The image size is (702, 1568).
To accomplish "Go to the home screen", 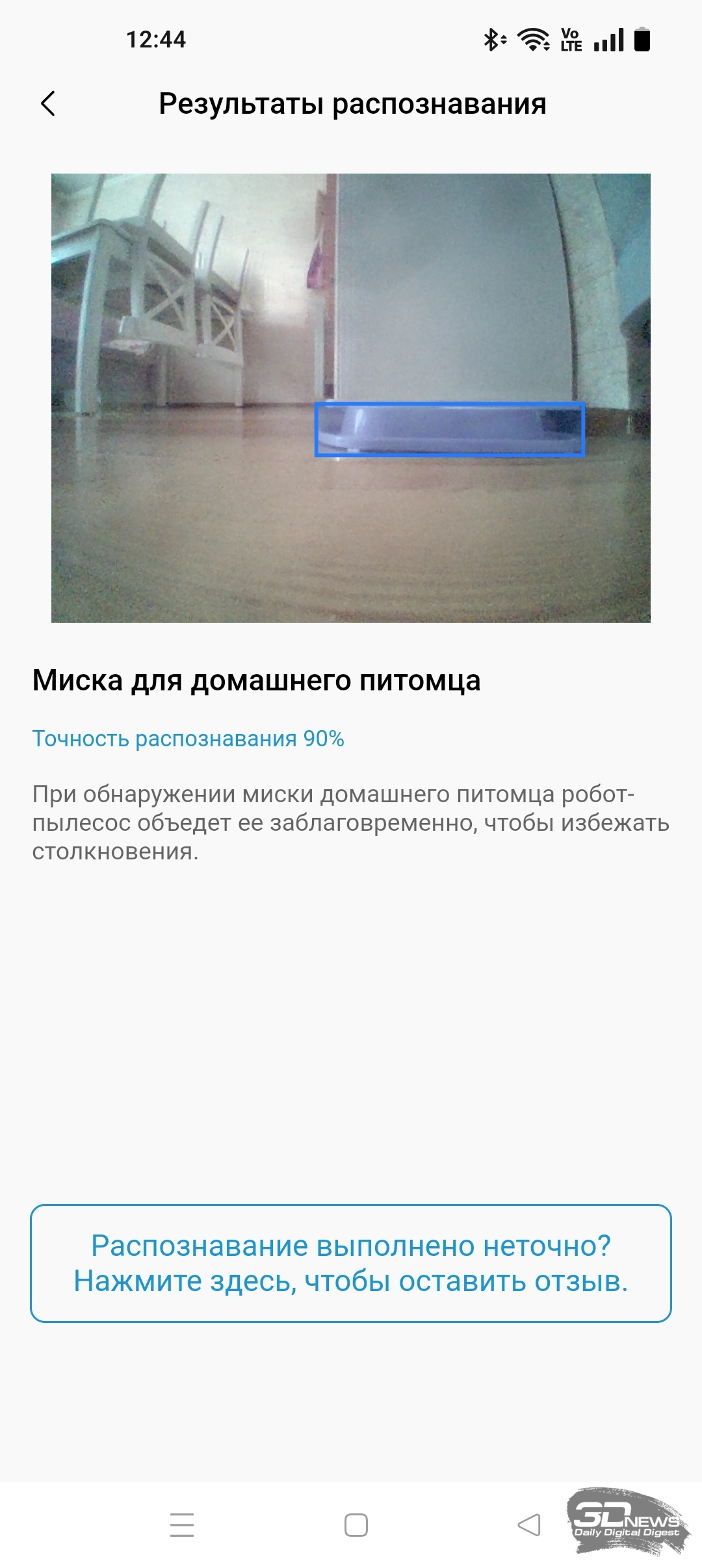I will (x=356, y=1524).
